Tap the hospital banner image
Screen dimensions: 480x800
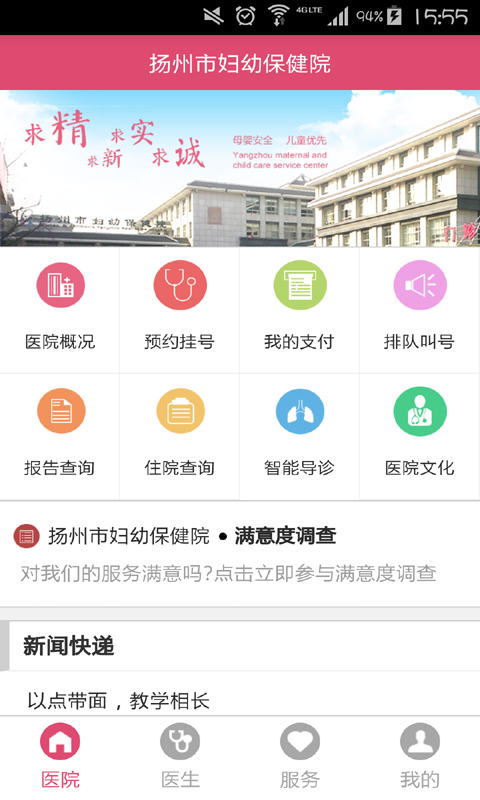pyautogui.click(x=240, y=168)
